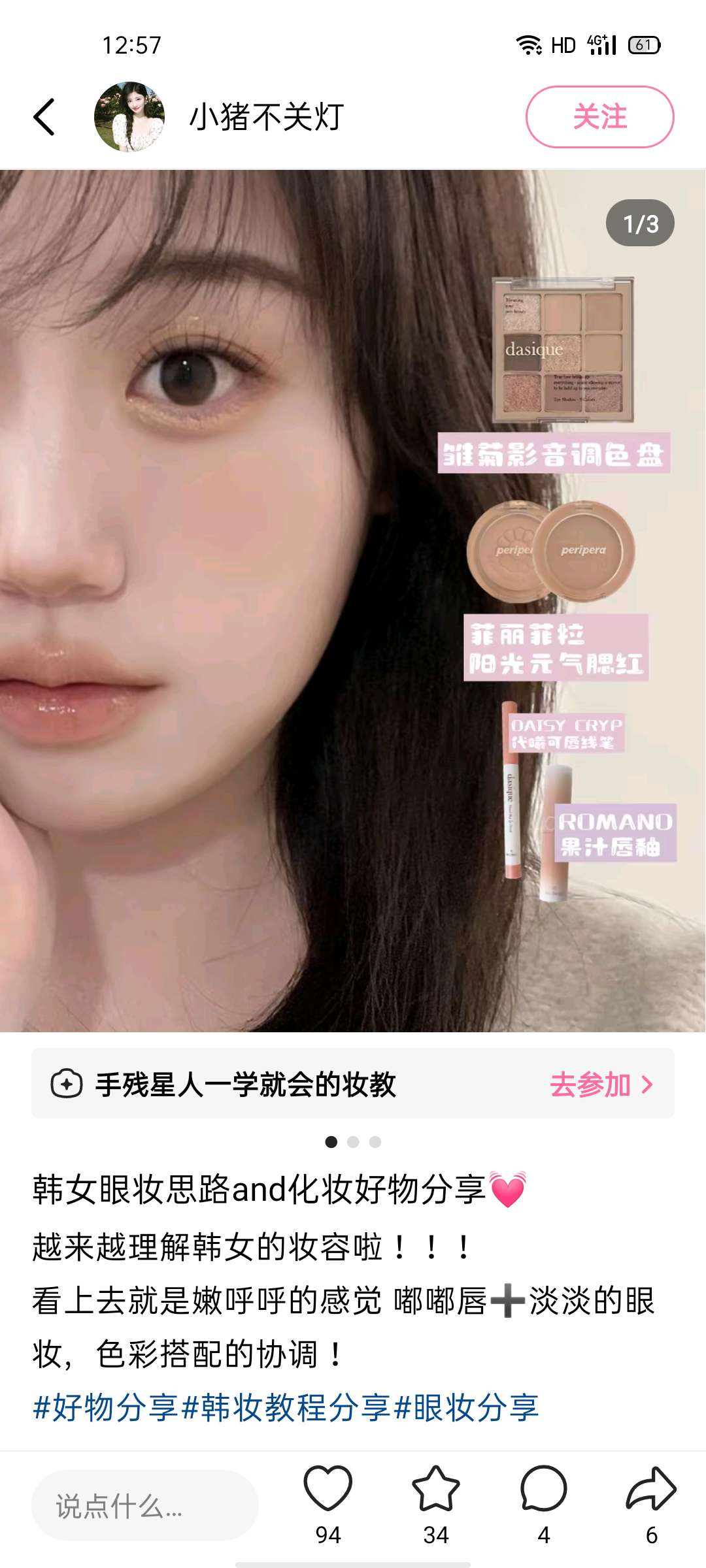The image size is (706, 1568).
Task: Open hashtag #好物分享
Action: pyautogui.click(x=106, y=1407)
